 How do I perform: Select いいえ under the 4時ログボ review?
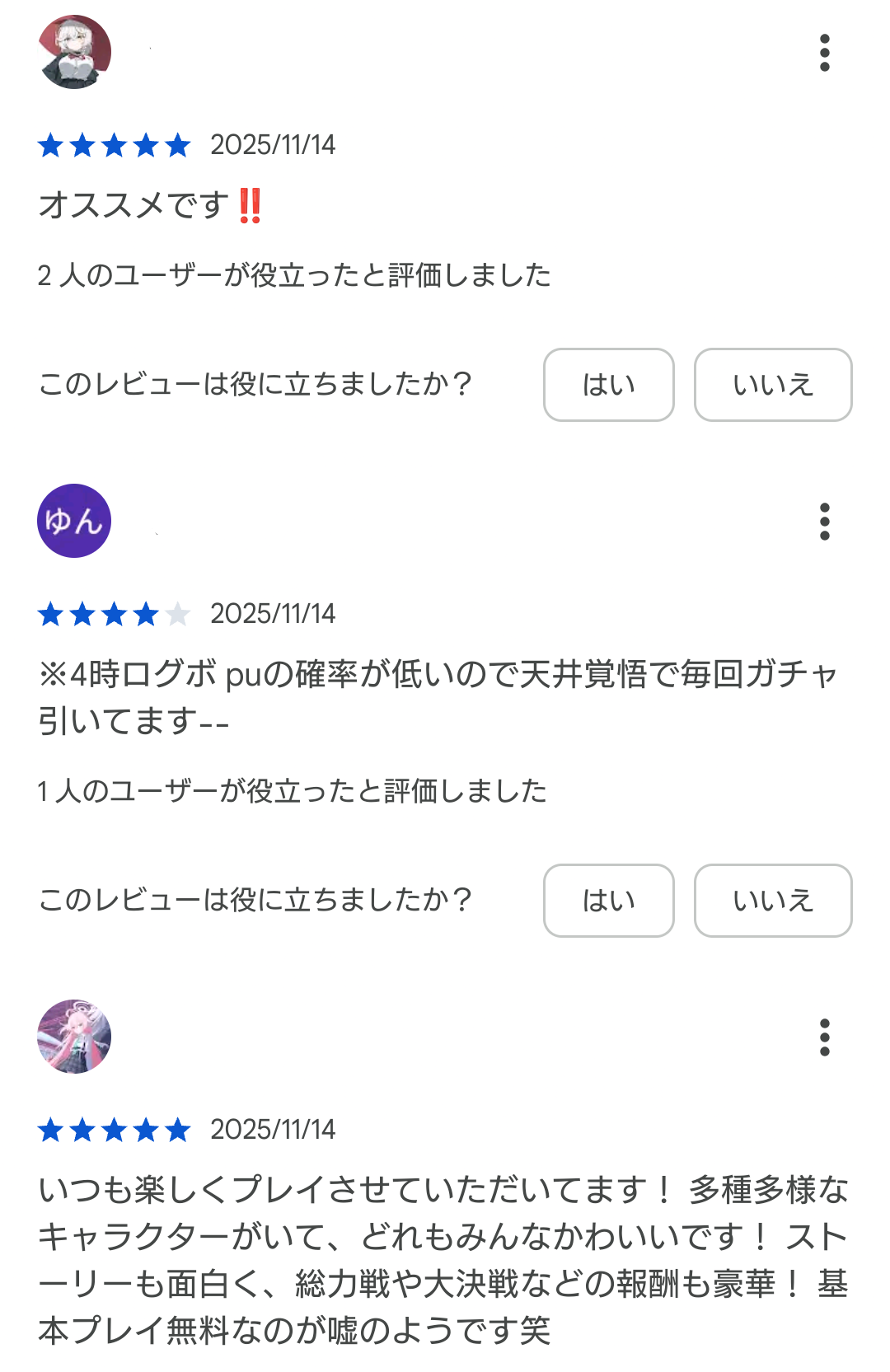[772, 901]
